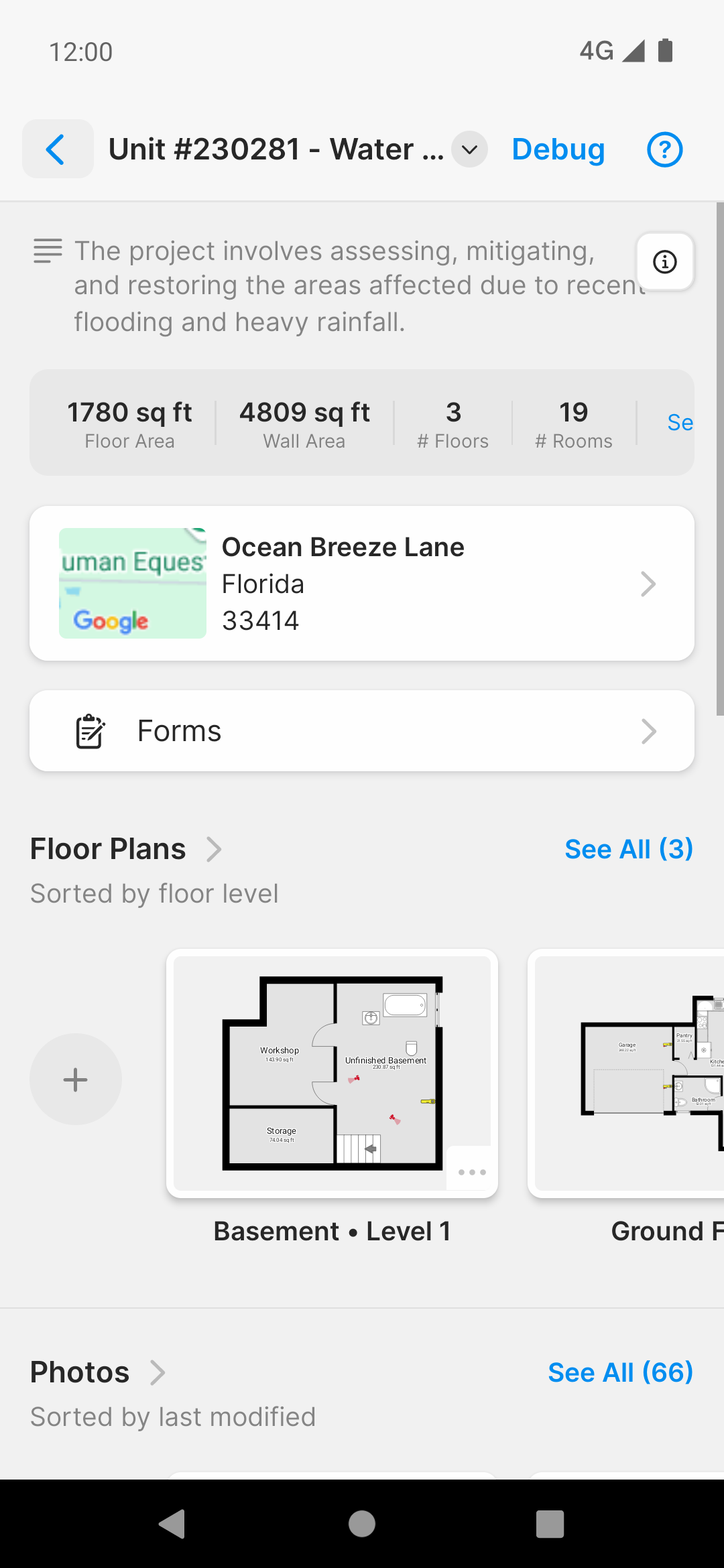Open the help question mark

tap(664, 149)
